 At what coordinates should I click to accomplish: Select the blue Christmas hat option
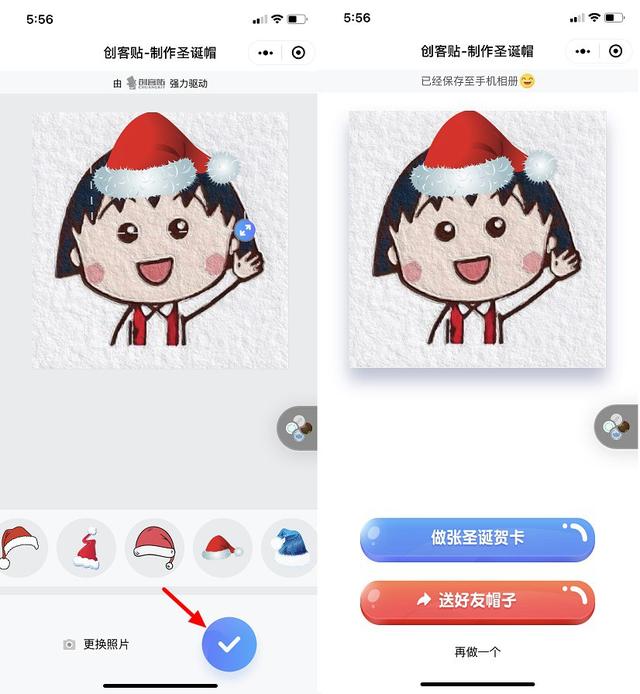point(290,547)
